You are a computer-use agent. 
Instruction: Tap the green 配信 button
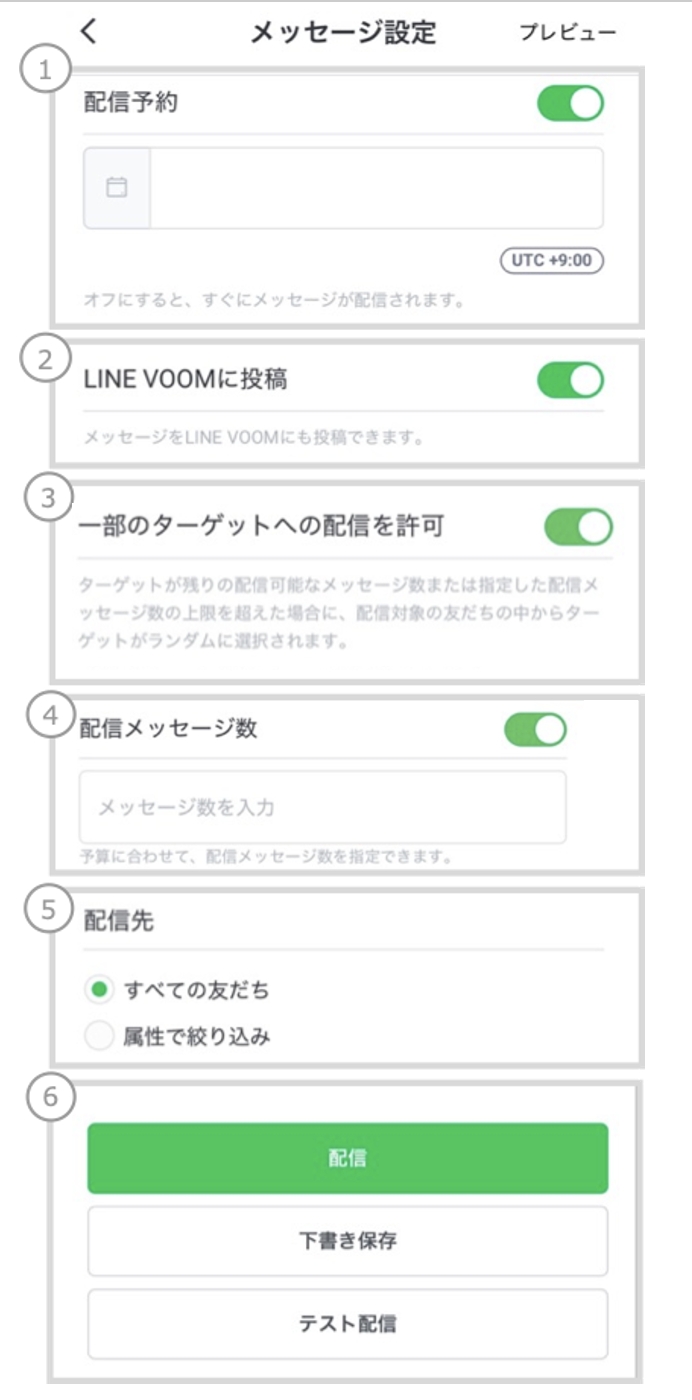point(347,1158)
